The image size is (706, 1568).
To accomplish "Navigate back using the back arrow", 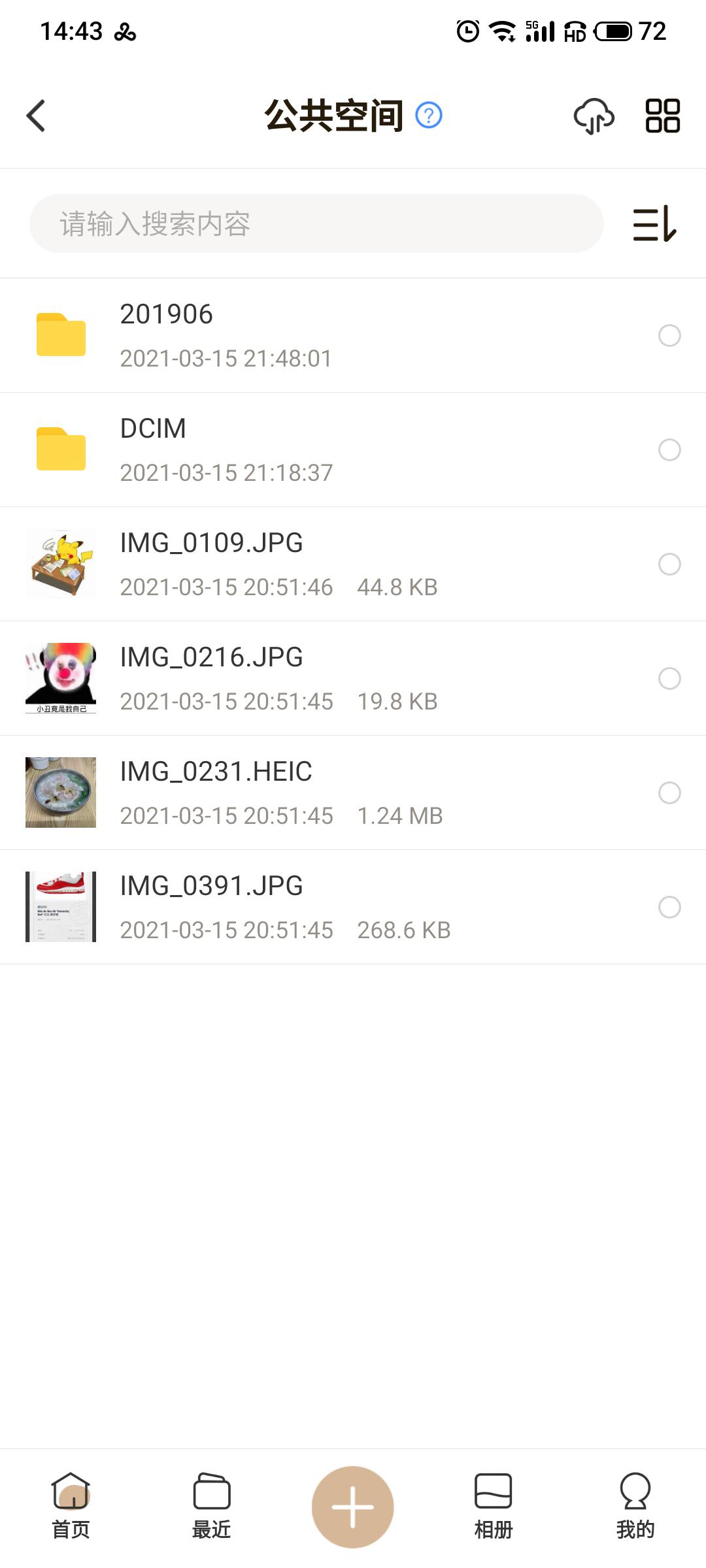I will point(35,116).
